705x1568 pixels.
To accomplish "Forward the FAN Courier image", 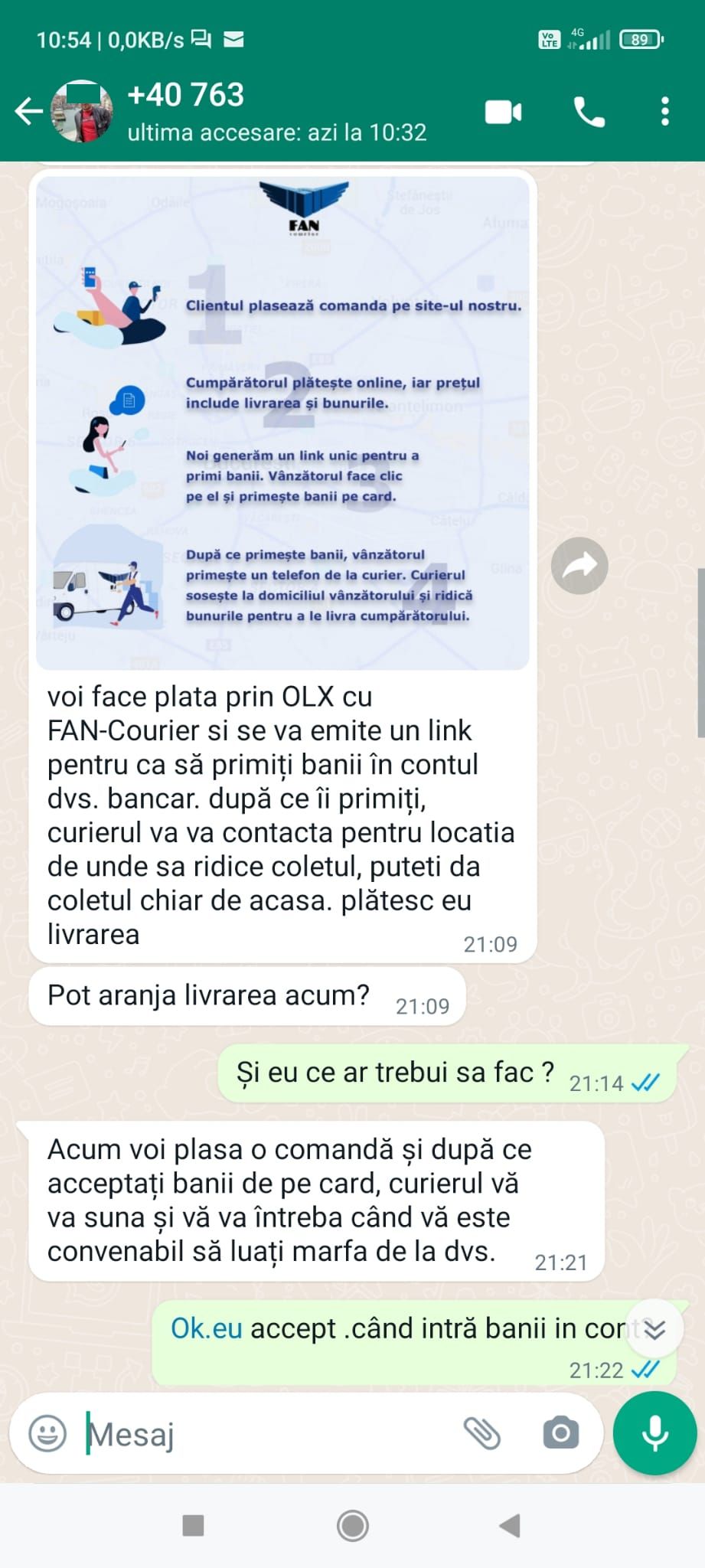I will [x=579, y=566].
